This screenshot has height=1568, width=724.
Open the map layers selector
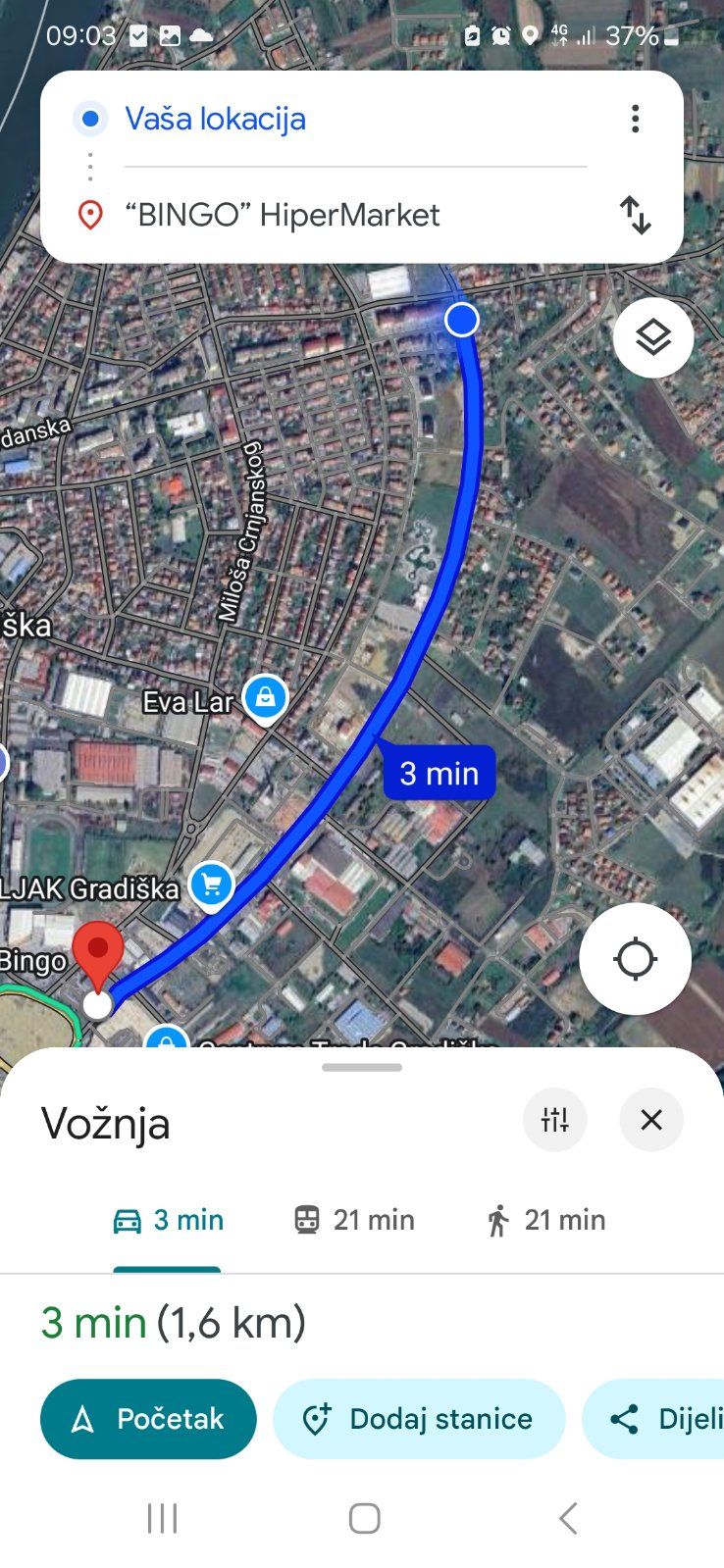point(653,337)
